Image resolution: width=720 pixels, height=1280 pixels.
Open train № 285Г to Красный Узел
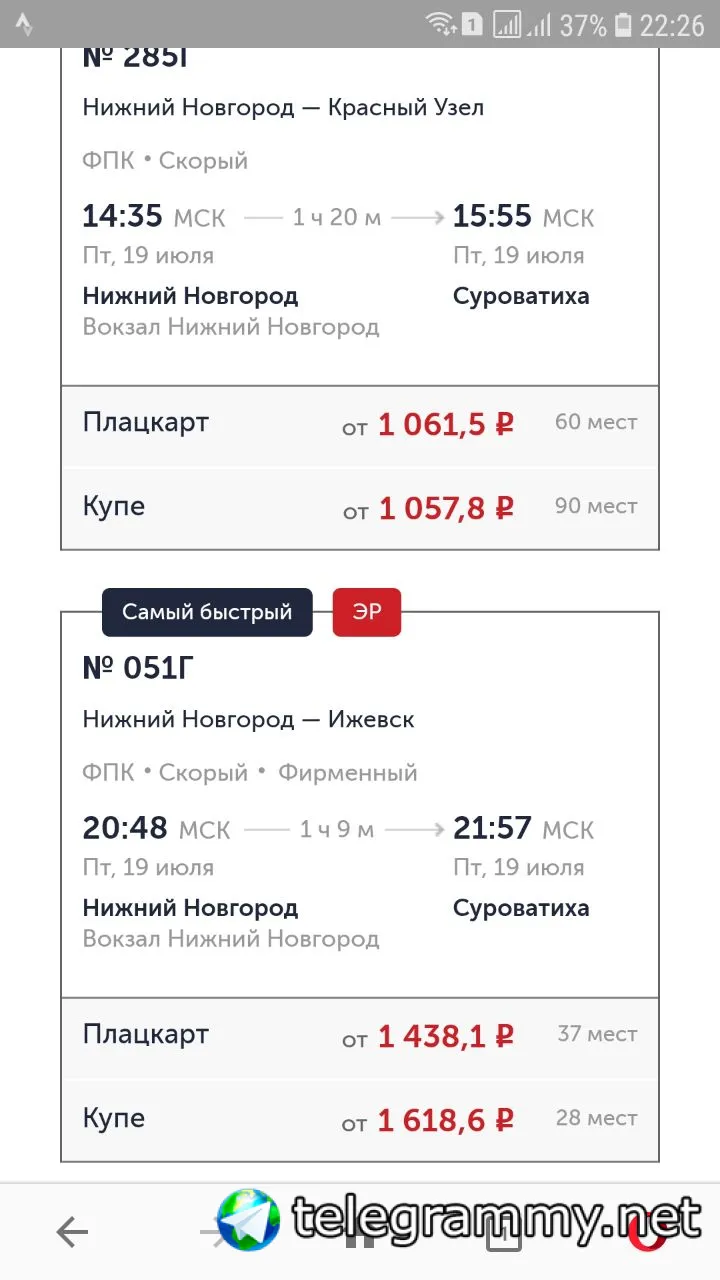(358, 215)
